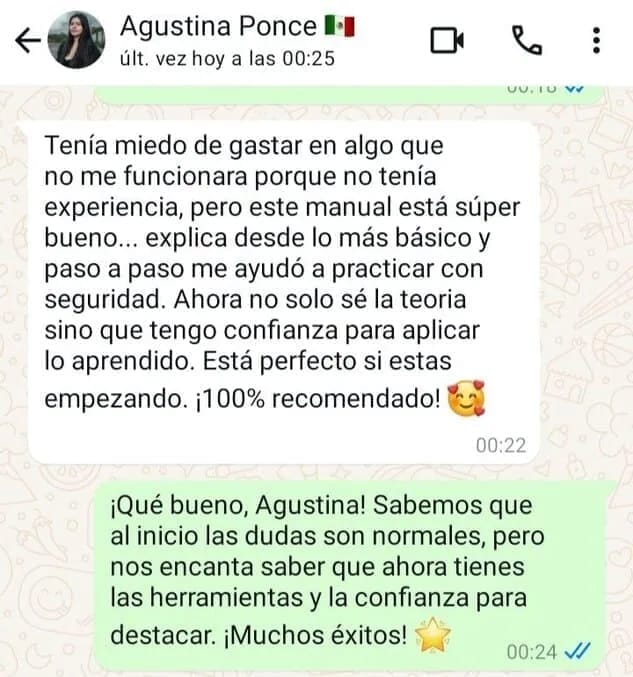Start a voice call with Agustina
Image resolution: width=633 pixels, height=677 pixels.
[x=525, y=40]
